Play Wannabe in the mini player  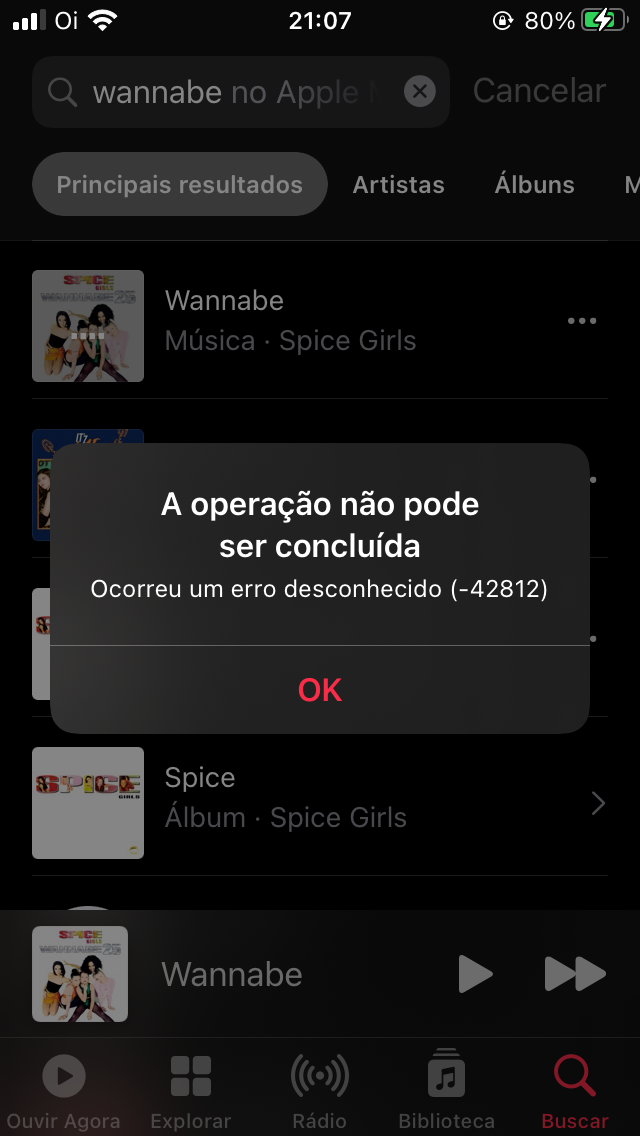(475, 974)
